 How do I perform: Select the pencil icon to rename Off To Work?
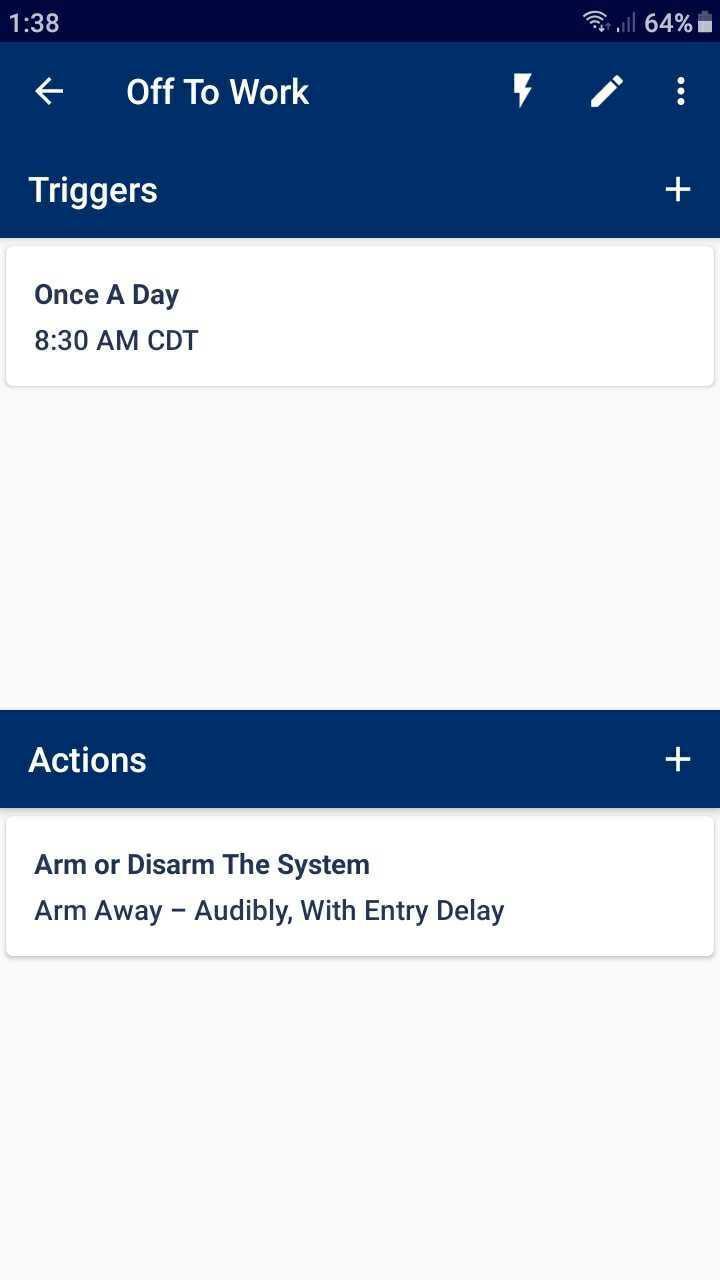pyautogui.click(x=605, y=91)
